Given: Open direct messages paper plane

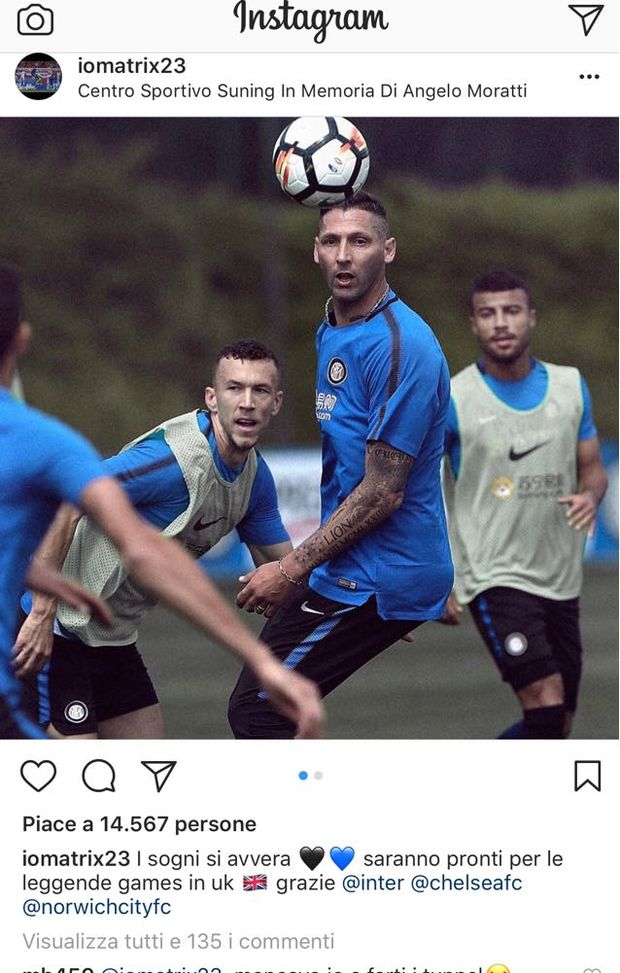Looking at the screenshot, I should pyautogui.click(x=585, y=19).
